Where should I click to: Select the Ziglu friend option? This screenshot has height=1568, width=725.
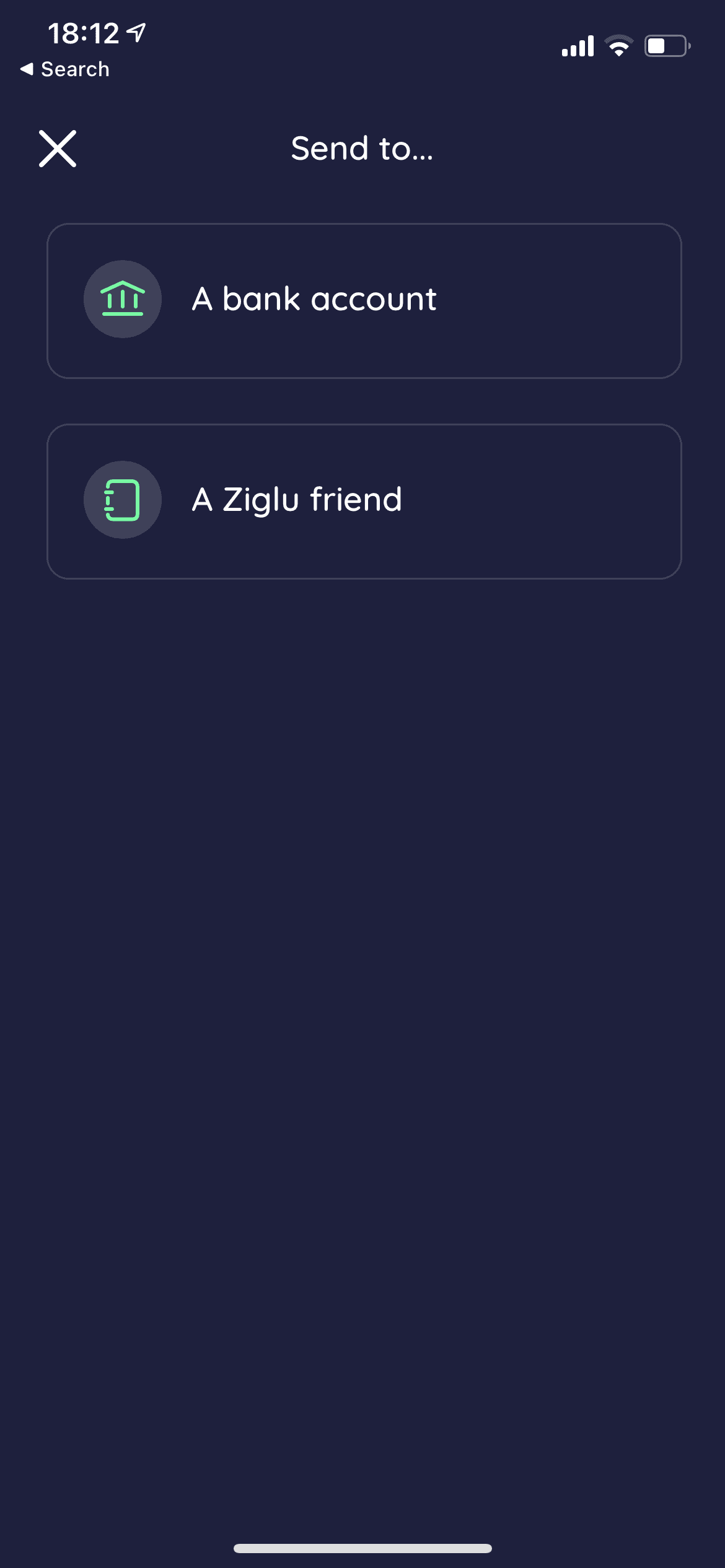[x=364, y=501]
